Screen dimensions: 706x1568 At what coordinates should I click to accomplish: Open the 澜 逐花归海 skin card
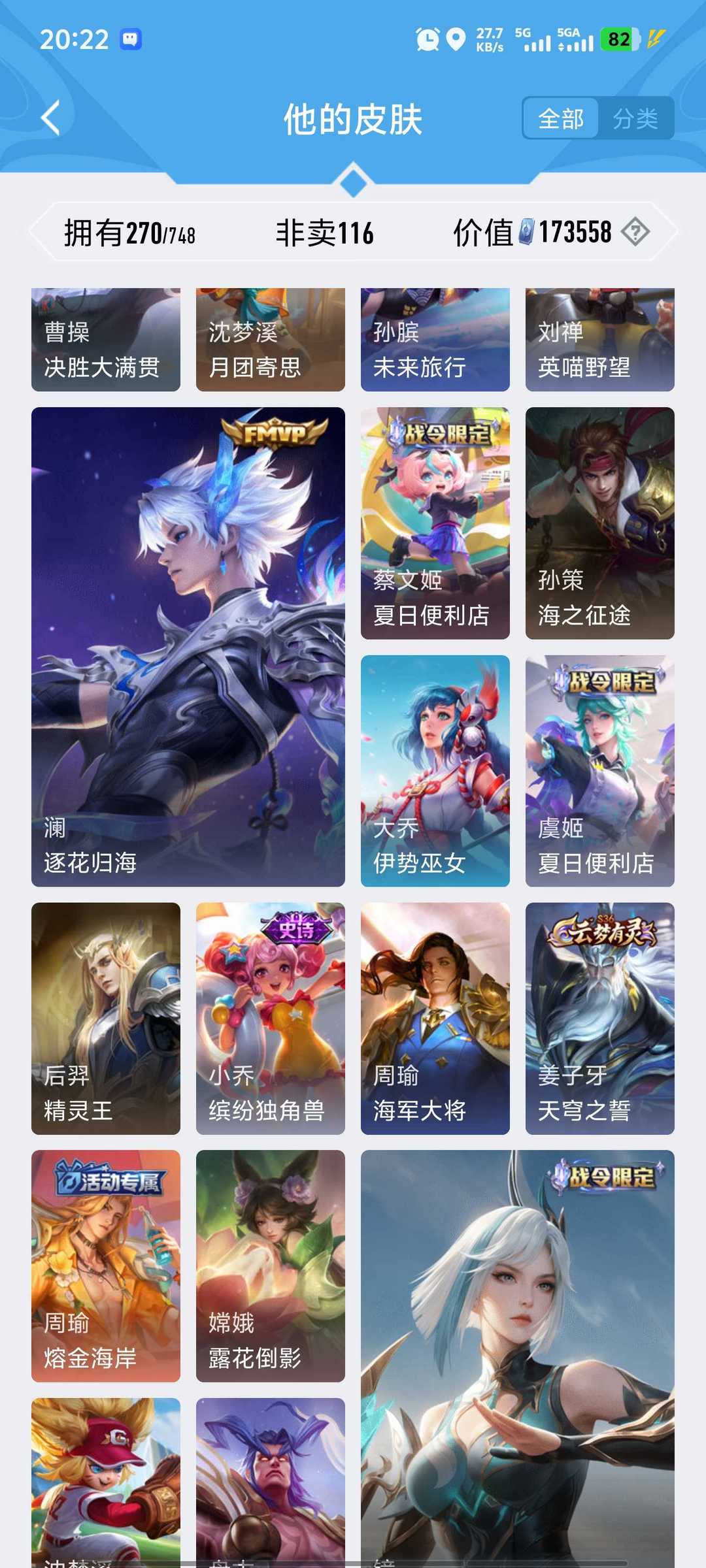(188, 647)
